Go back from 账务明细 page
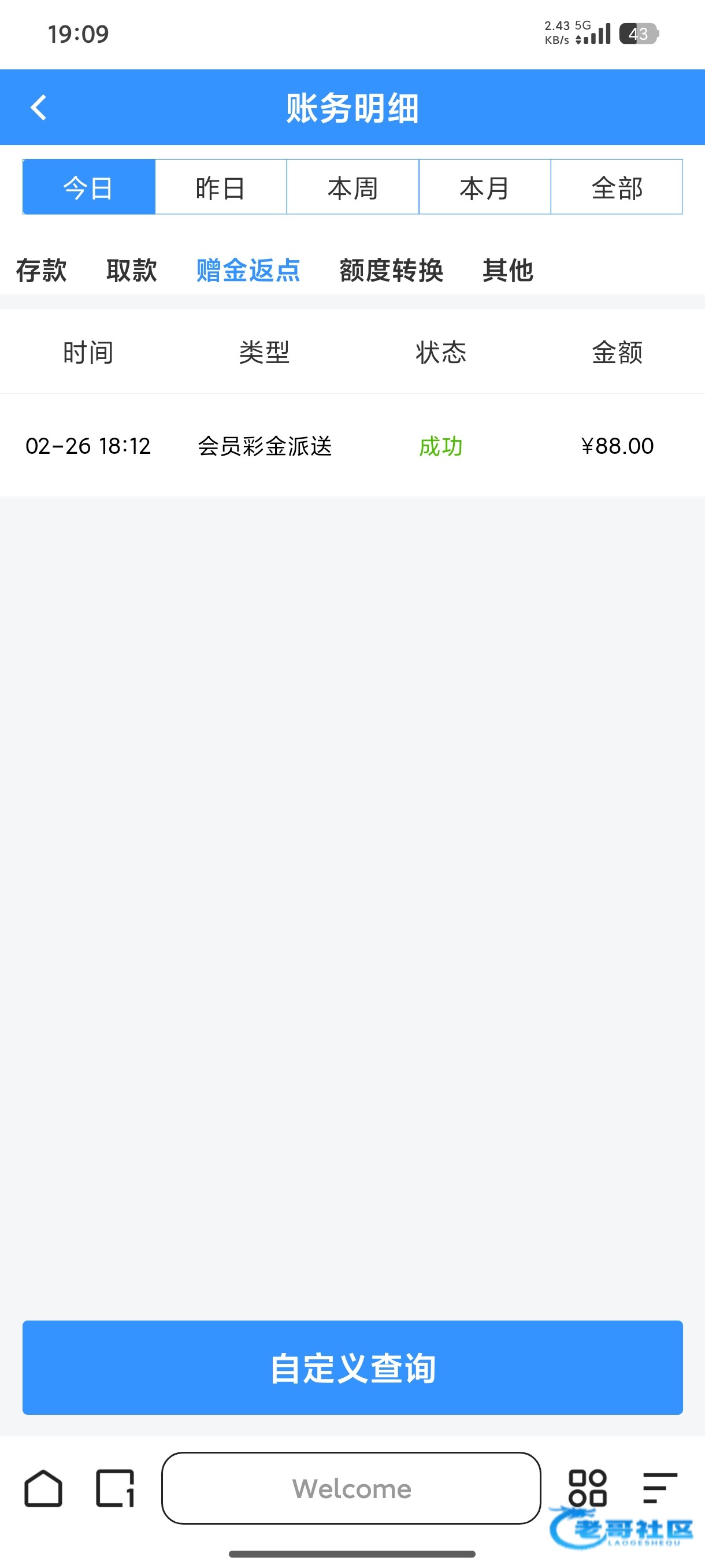Viewport: 705px width, 1568px height. coord(39,108)
